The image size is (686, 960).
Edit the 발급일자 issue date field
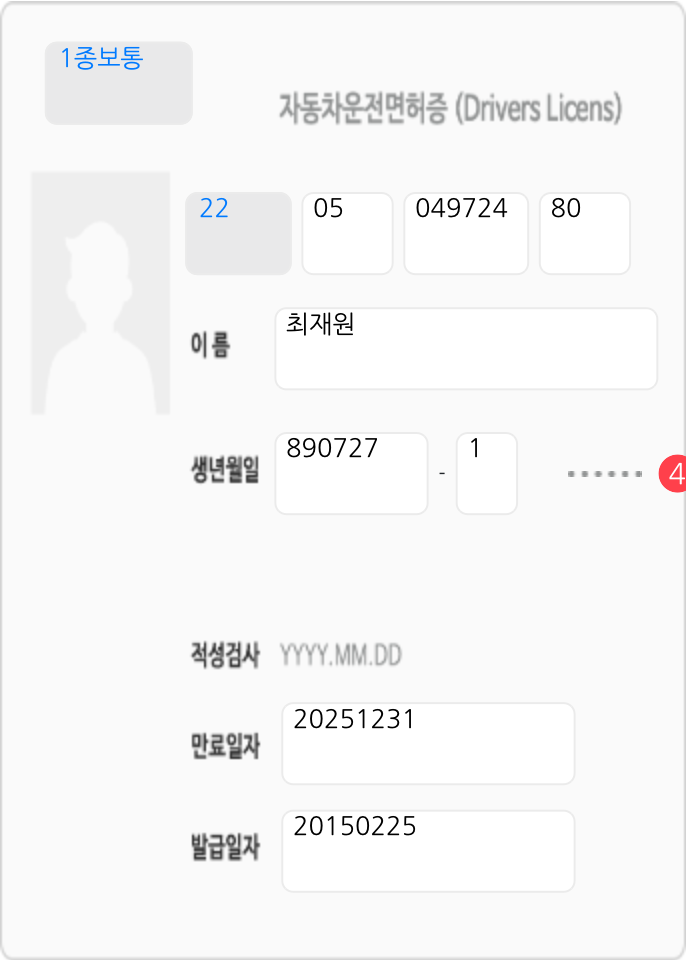point(428,851)
